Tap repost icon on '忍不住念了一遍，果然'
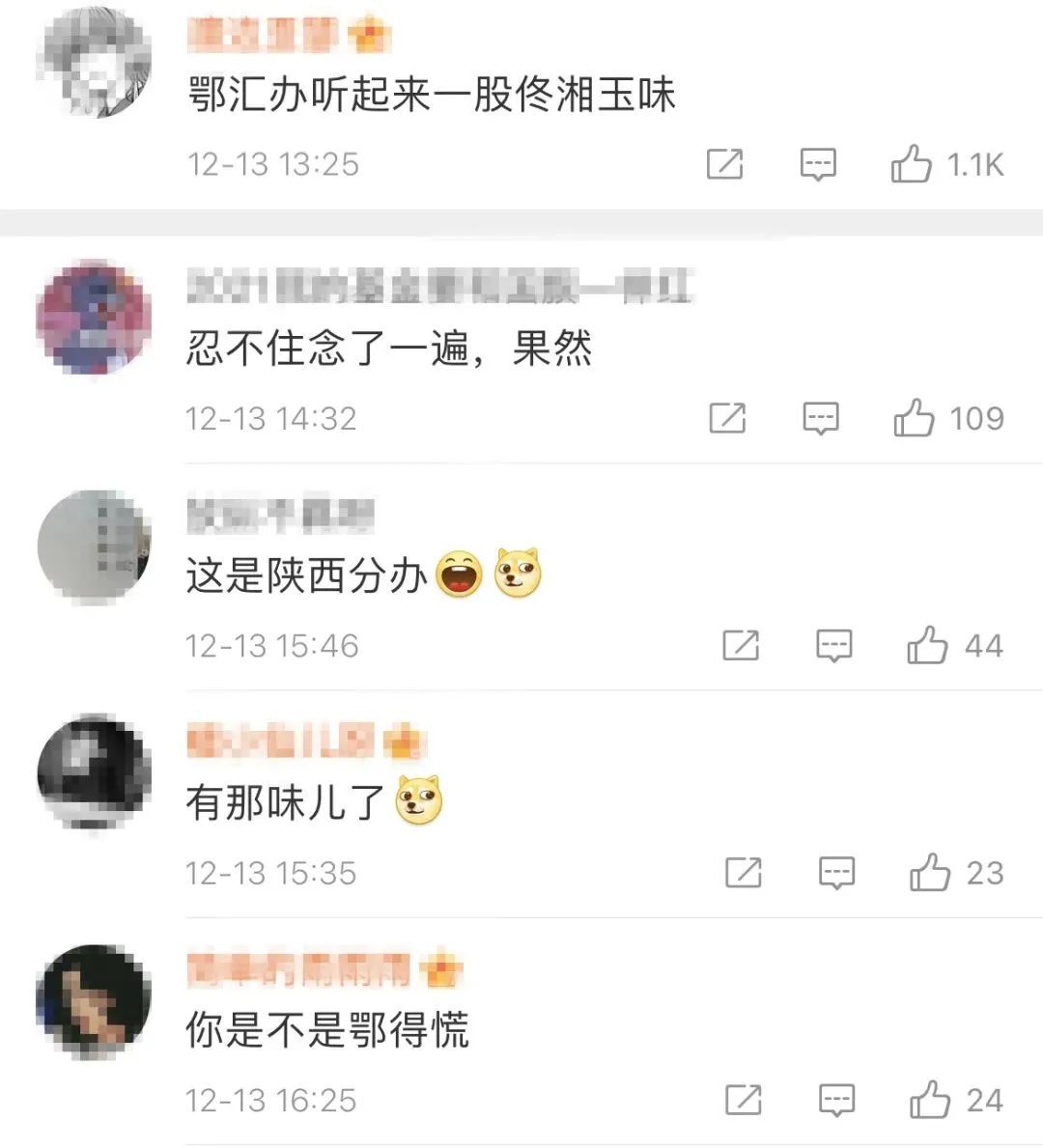This screenshot has width=1043, height=1148. point(727,419)
